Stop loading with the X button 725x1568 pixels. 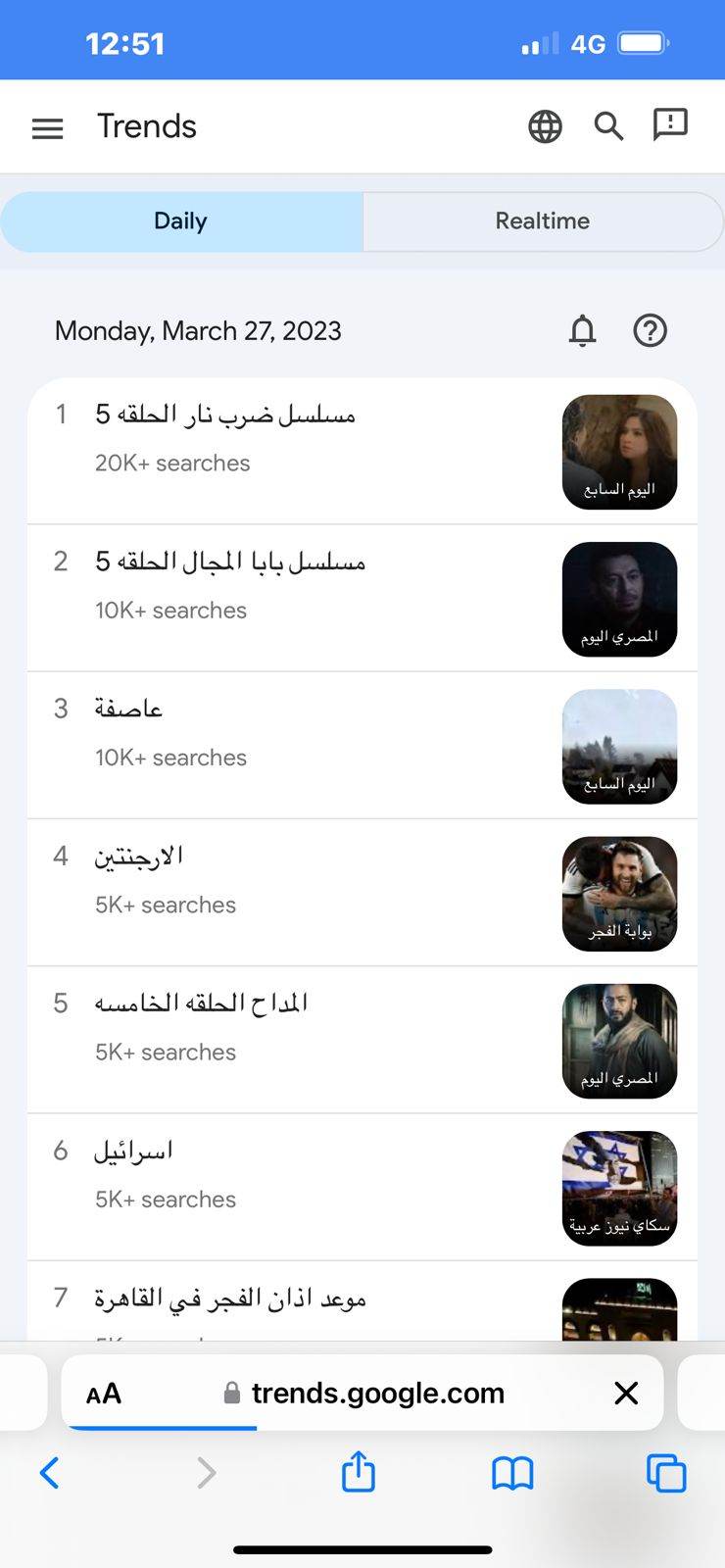(x=626, y=1393)
